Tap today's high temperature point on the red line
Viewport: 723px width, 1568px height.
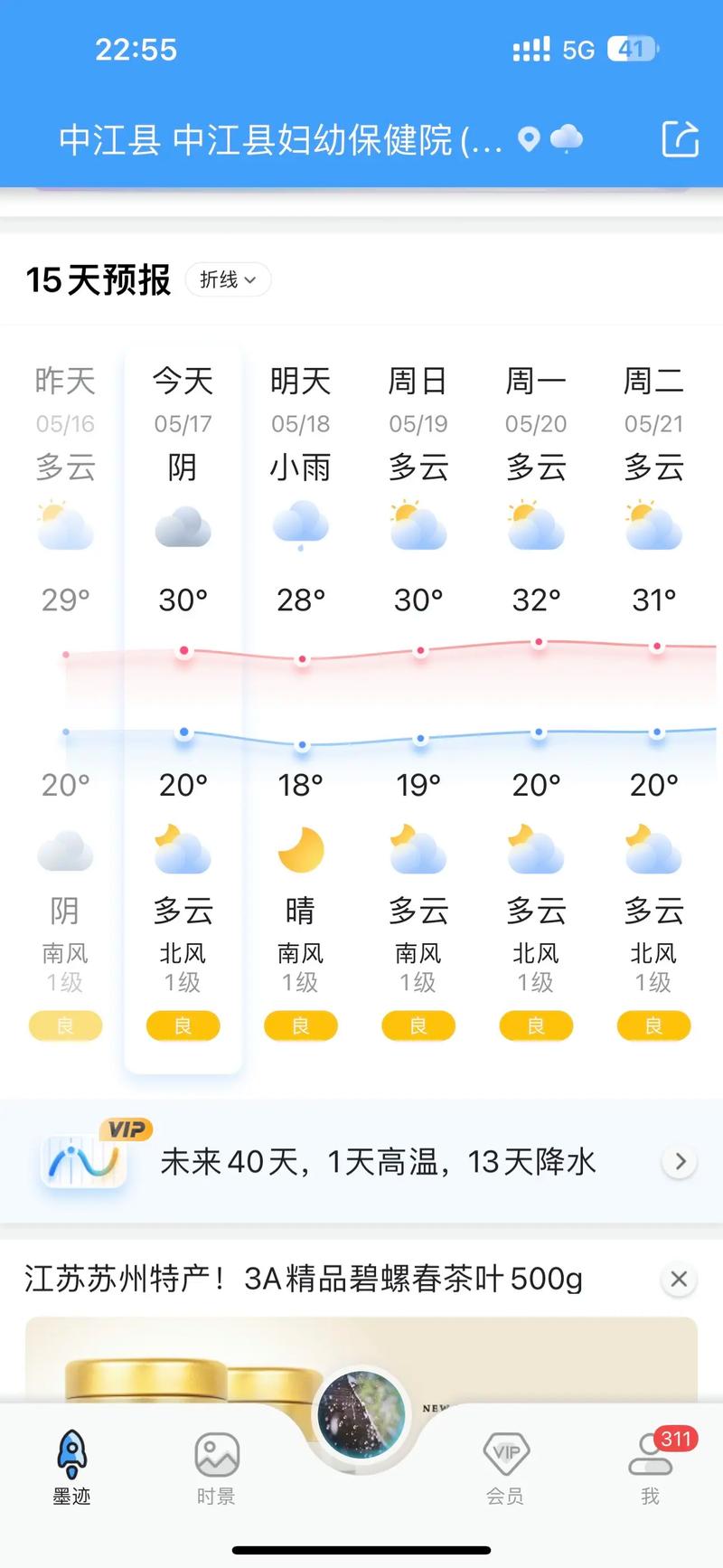click(x=184, y=649)
